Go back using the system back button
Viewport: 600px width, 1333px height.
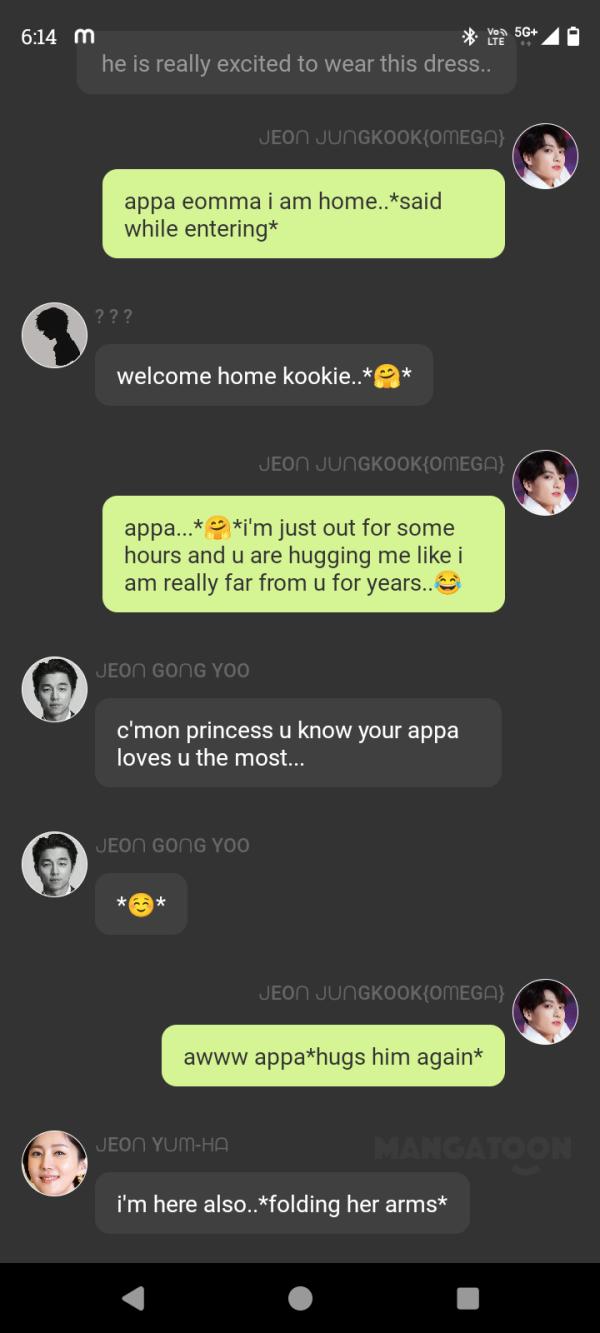133,1298
